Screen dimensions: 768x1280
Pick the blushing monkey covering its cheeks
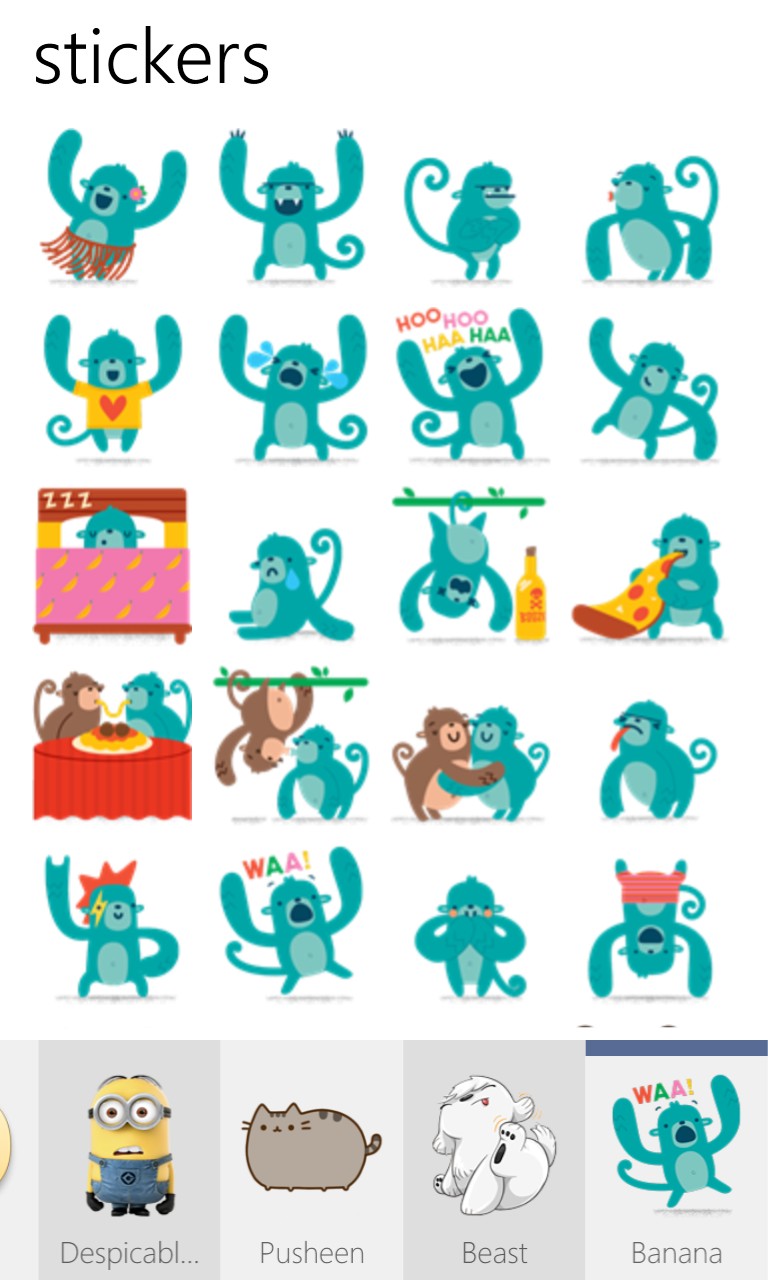[468, 935]
